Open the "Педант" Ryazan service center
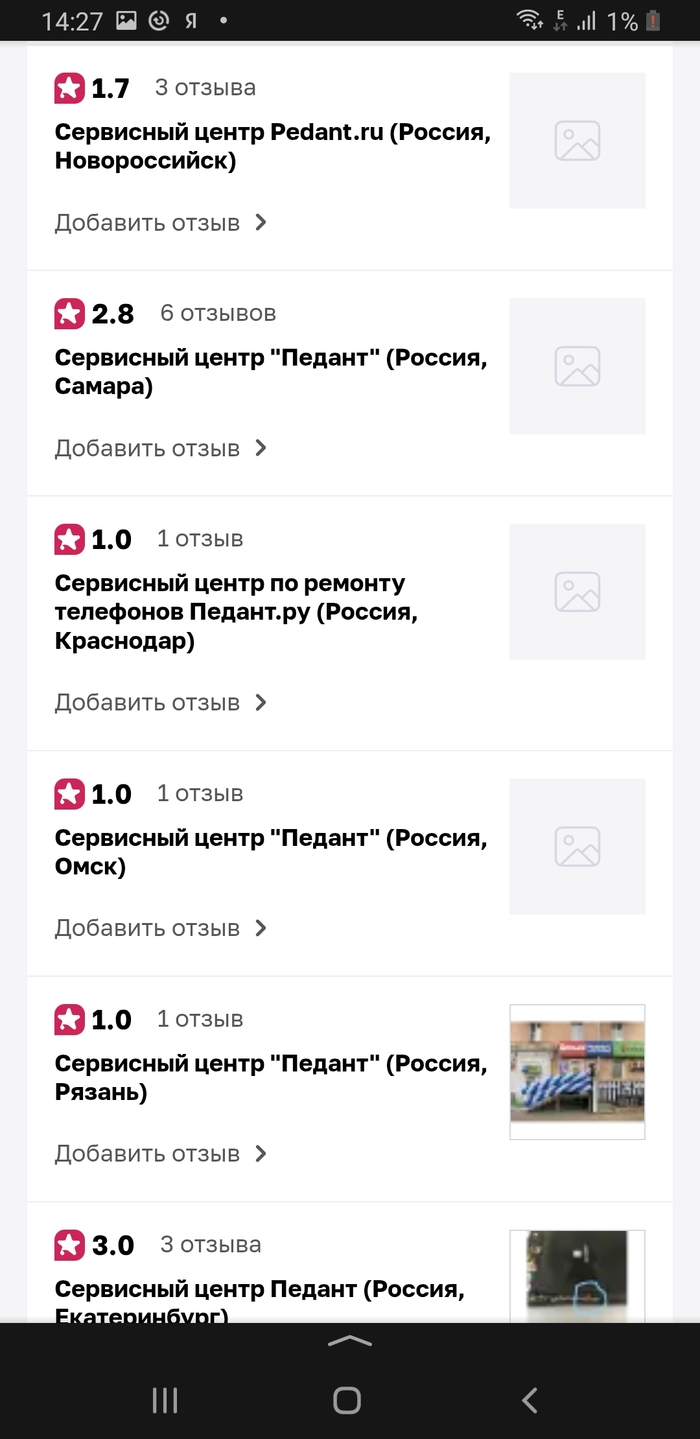The image size is (700, 1439). click(x=270, y=1078)
